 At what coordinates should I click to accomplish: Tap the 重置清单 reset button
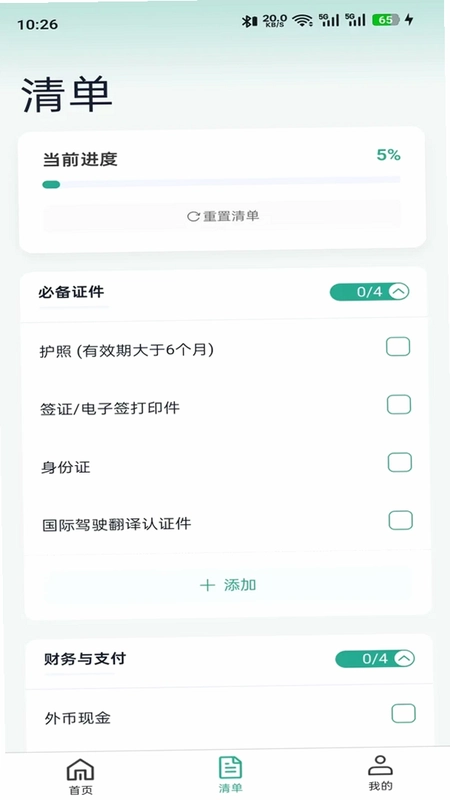point(222,216)
